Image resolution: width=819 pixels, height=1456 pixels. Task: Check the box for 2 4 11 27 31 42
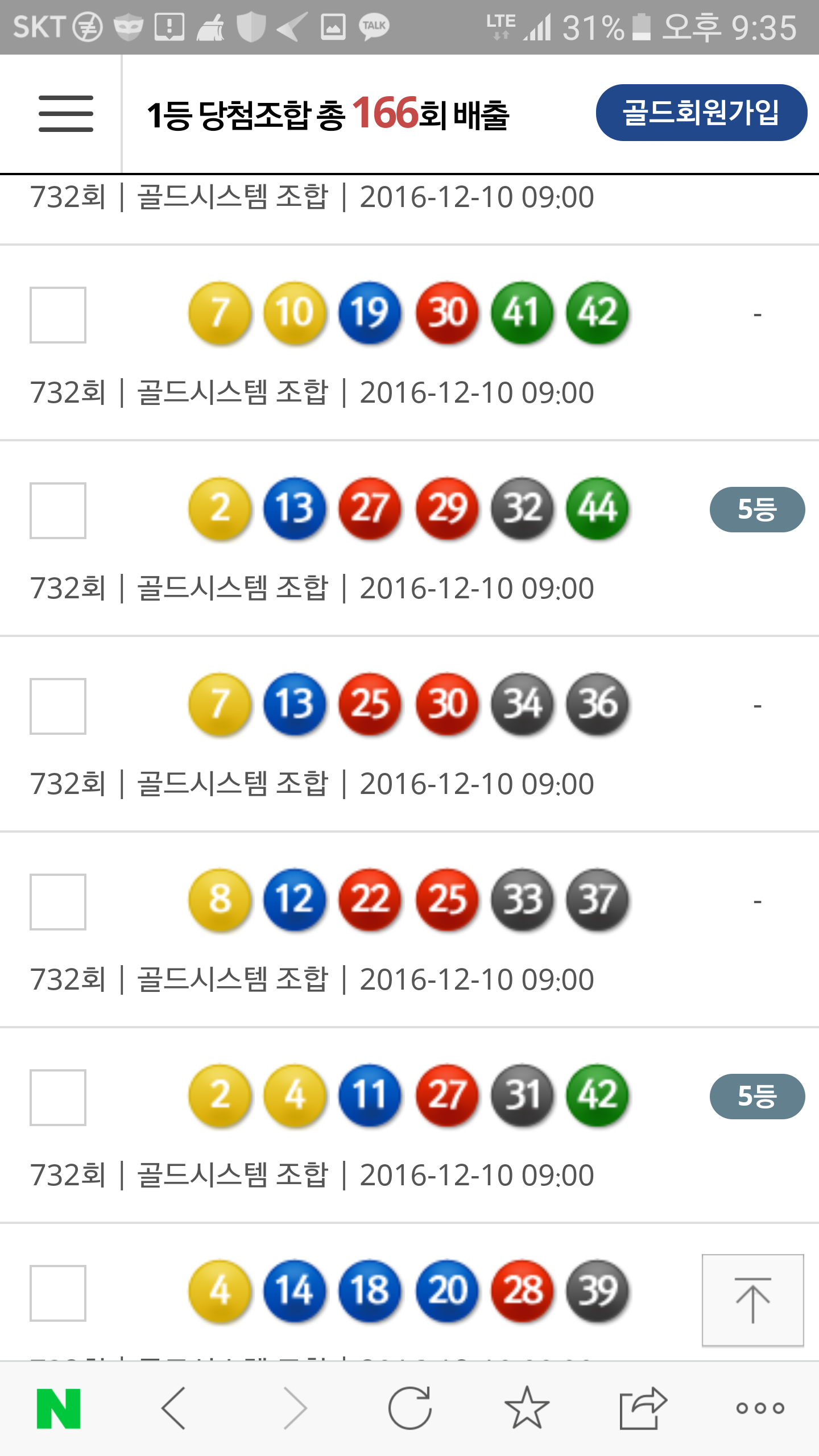tap(58, 1098)
